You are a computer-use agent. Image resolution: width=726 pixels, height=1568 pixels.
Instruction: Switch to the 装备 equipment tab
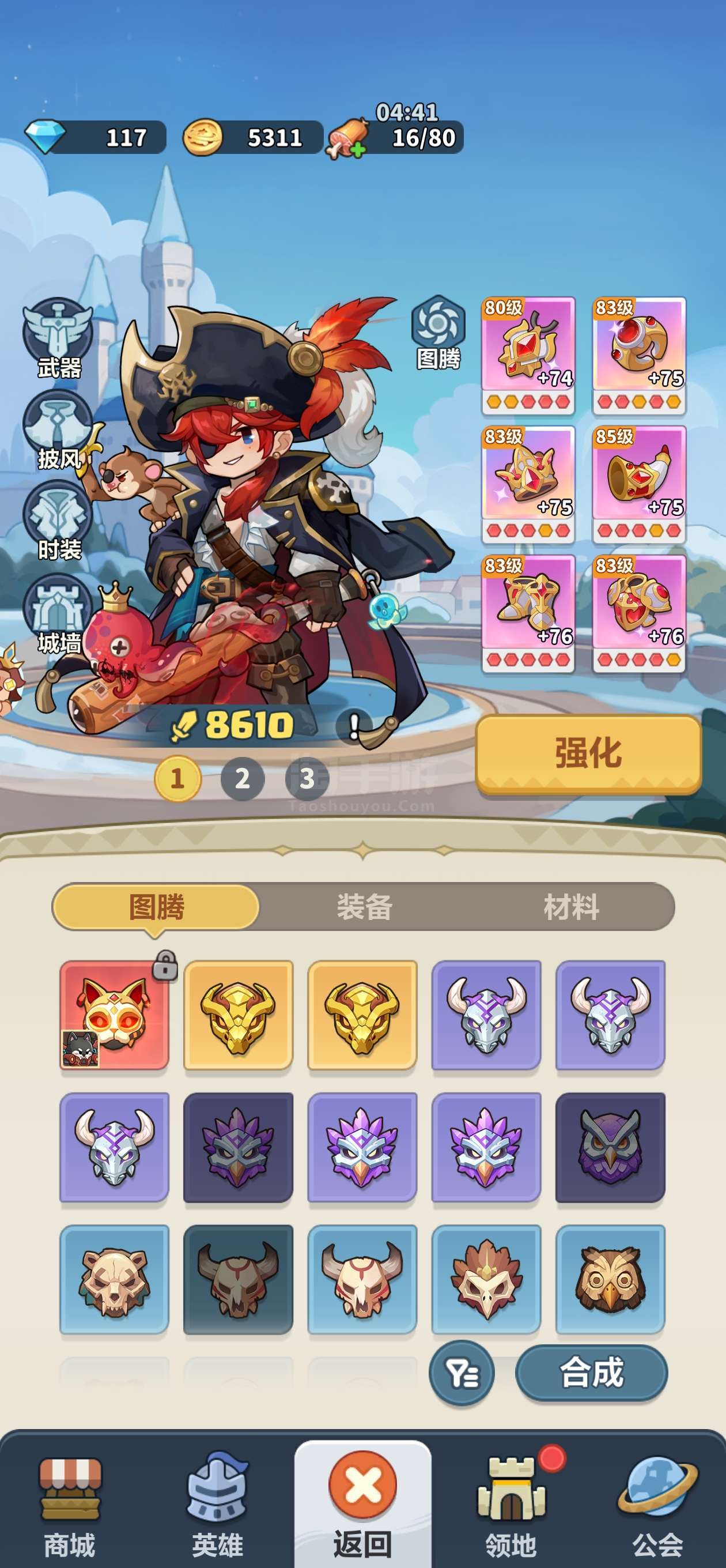364,907
